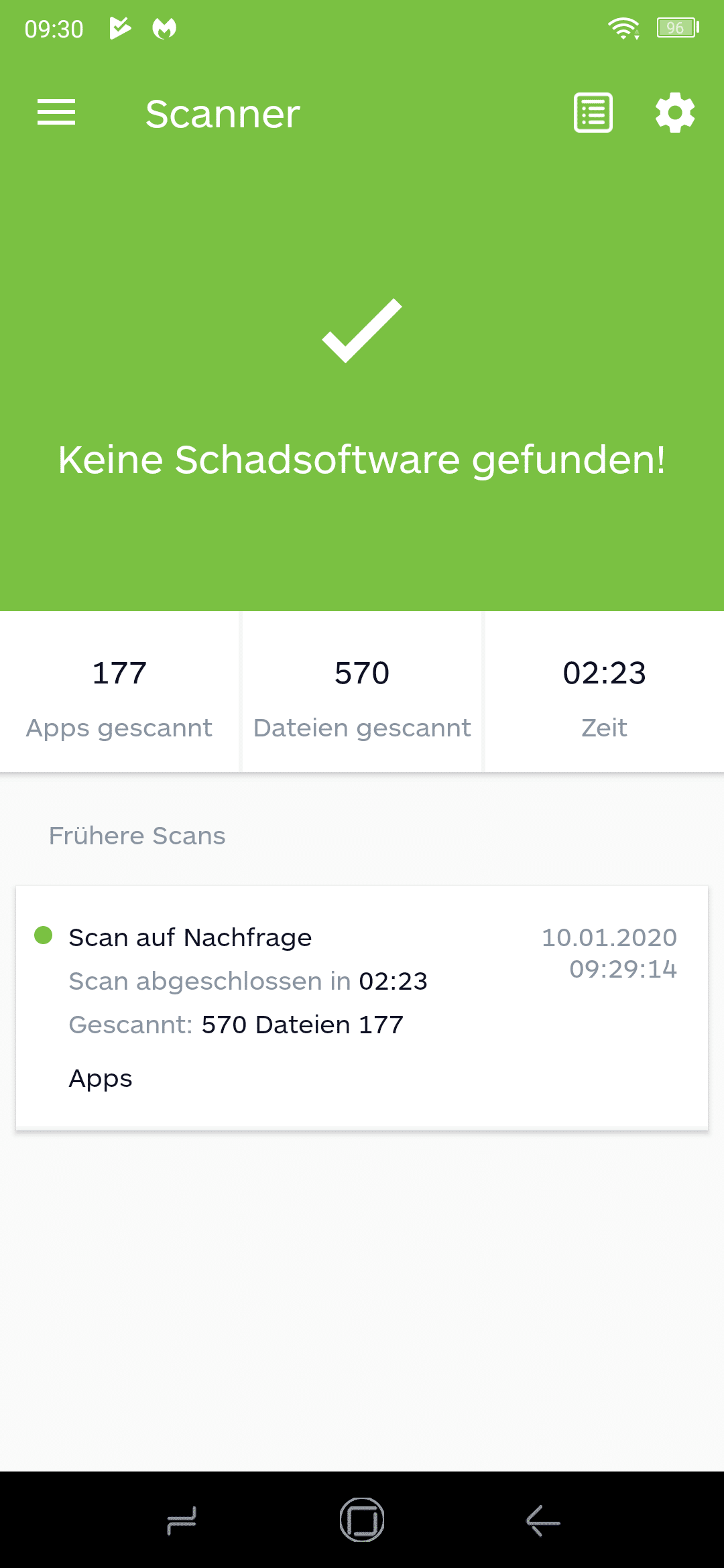This screenshot has width=724, height=1568.
Task: Open scanner settings gear
Action: [675, 113]
